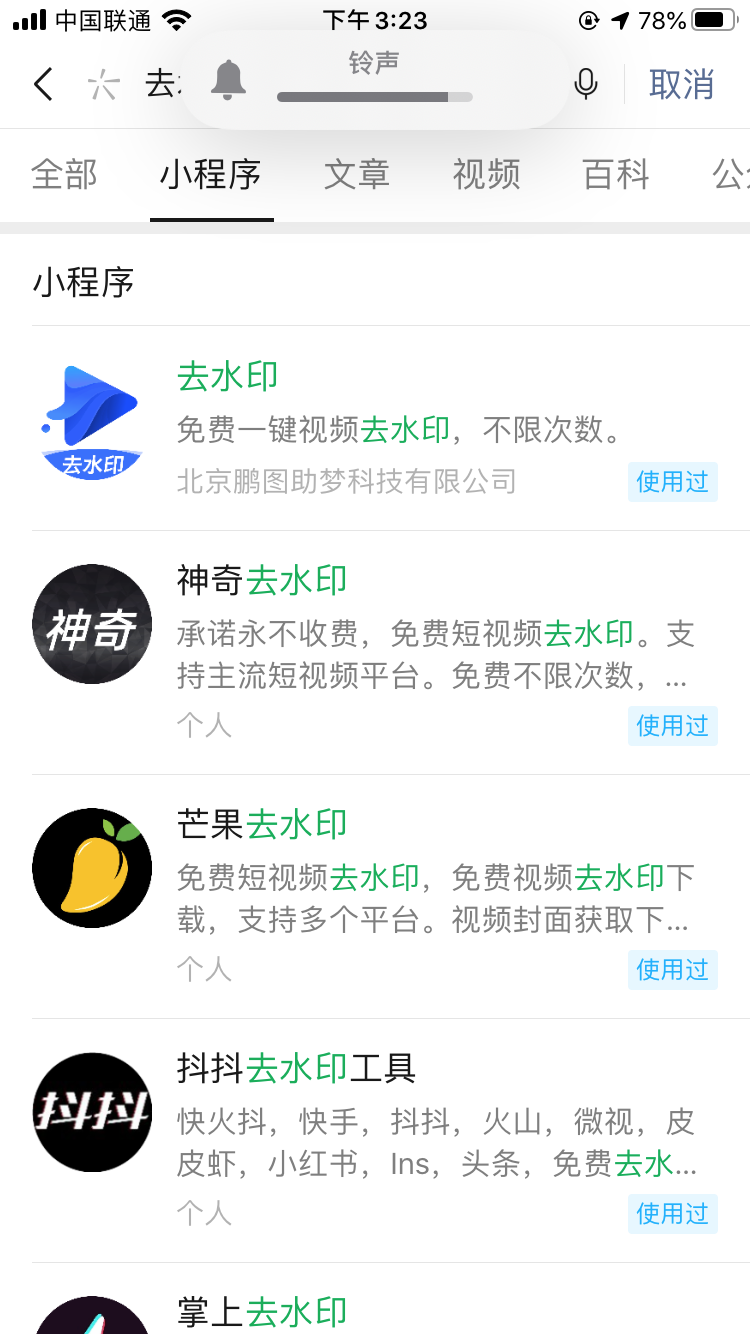The height and width of the screenshot is (1334, 750).
Task: Switch to the 百科 tab
Action: 616,174
